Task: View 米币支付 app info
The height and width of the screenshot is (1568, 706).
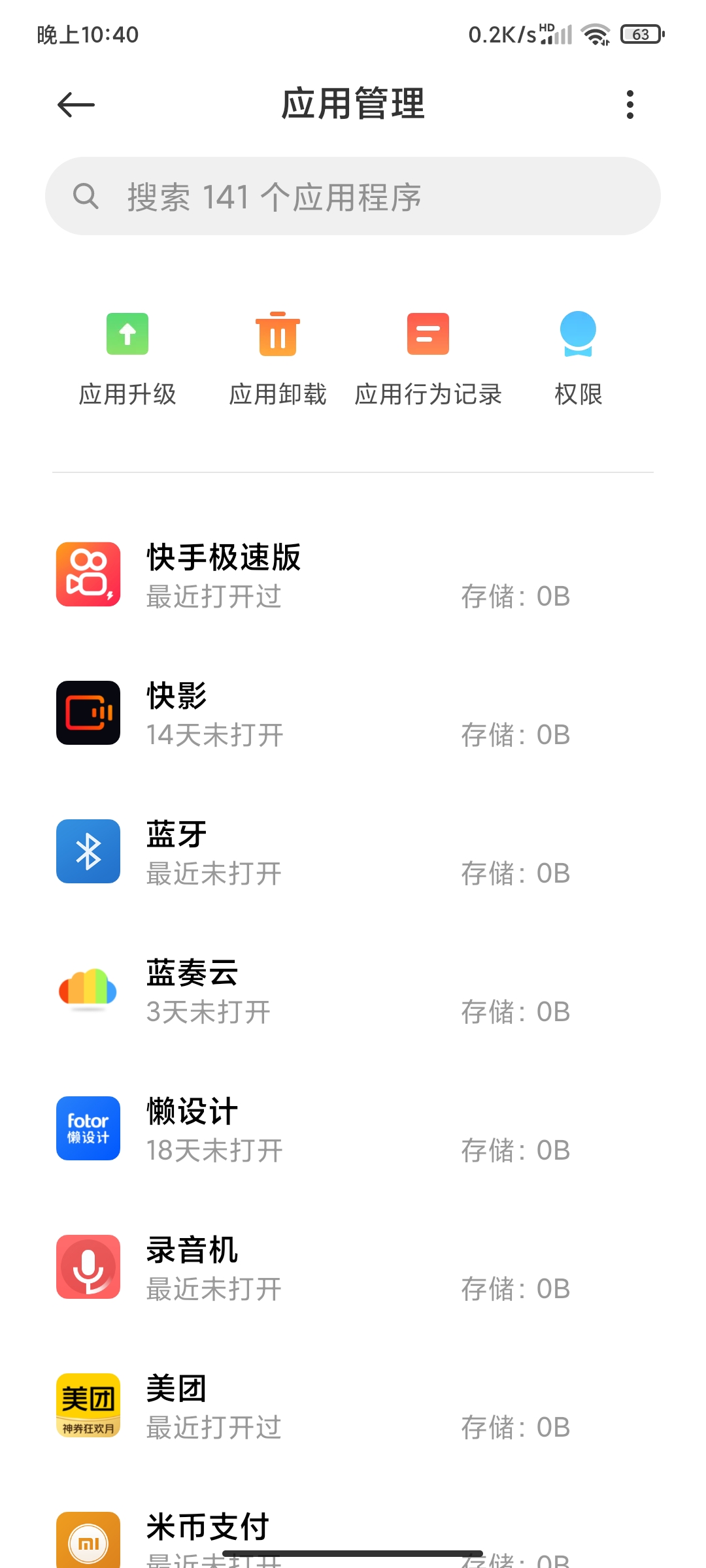Action: pyautogui.click(x=353, y=1532)
